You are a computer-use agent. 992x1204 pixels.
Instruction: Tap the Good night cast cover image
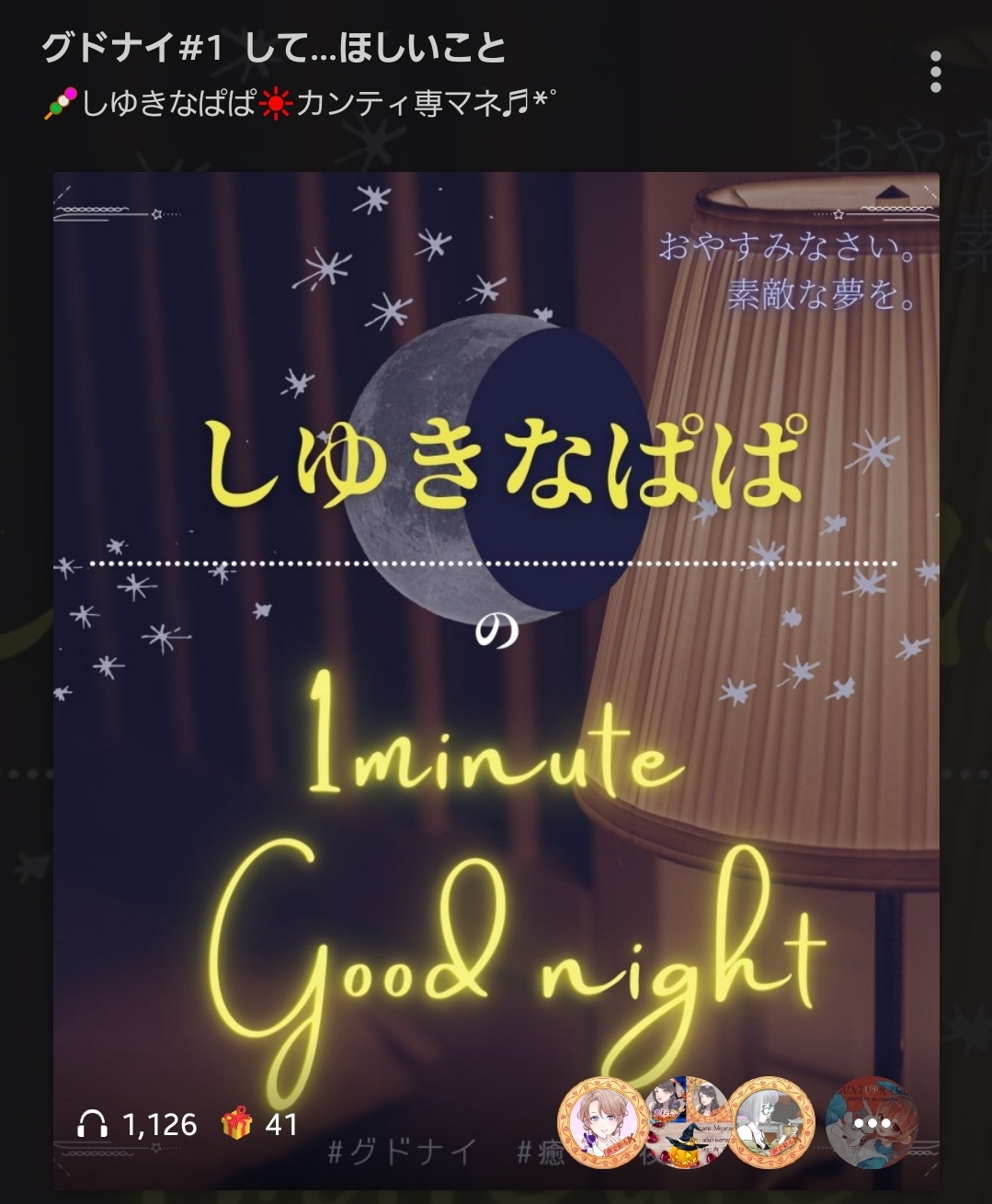coord(496,643)
